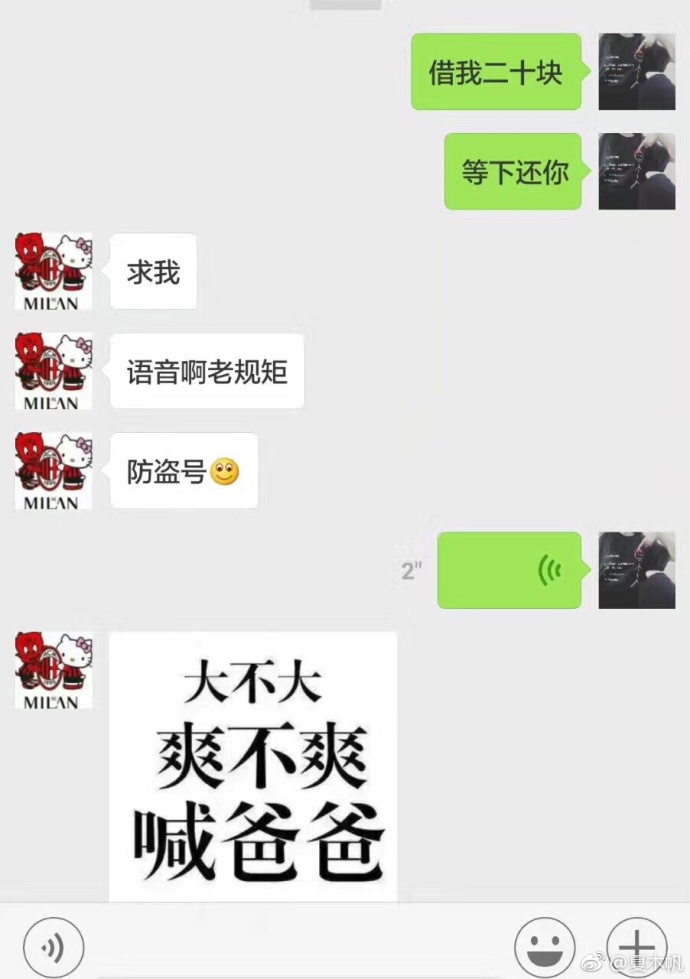Open my avatar beside 借我二十块 message
Viewport: 690px width, 979px height.
coord(636,71)
